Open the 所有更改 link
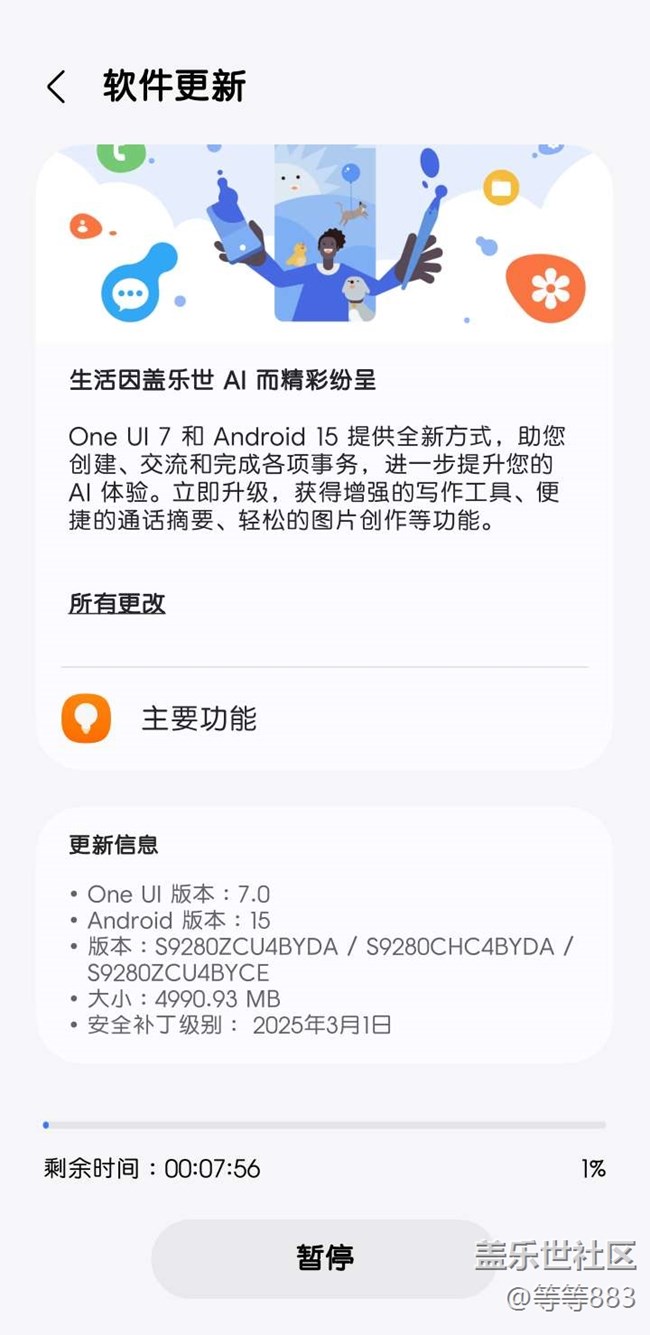The image size is (650, 1335). (x=117, y=603)
